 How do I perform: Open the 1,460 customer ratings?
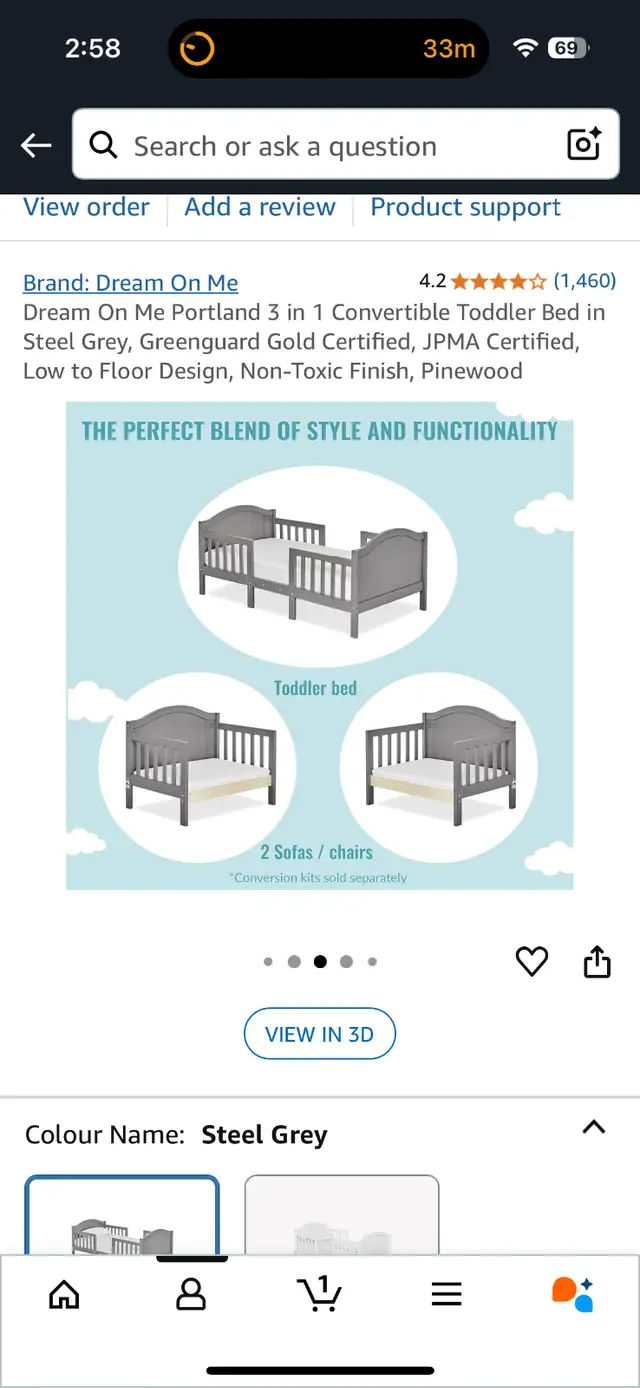point(584,281)
